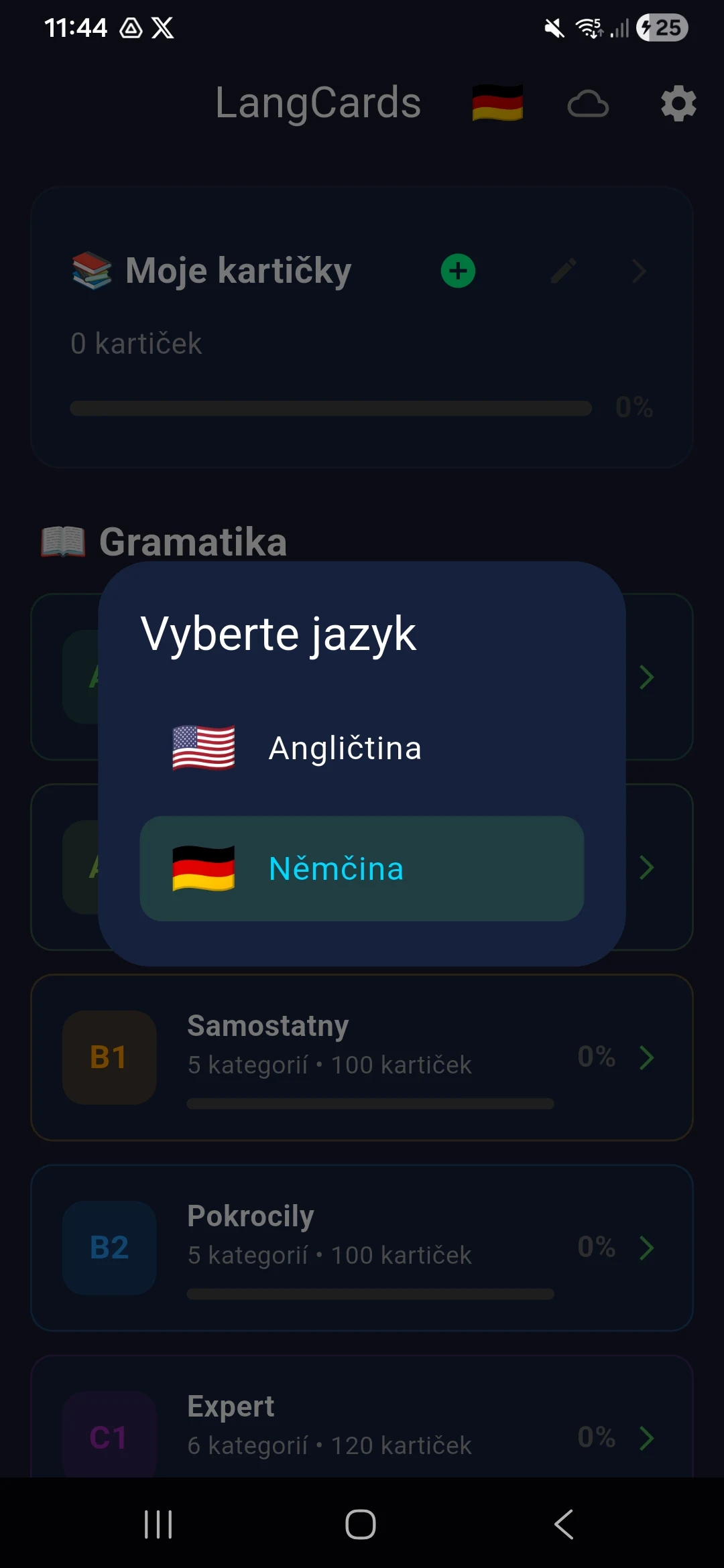Select Angličtina as the language
The width and height of the screenshot is (724, 1568).
pyautogui.click(x=345, y=748)
